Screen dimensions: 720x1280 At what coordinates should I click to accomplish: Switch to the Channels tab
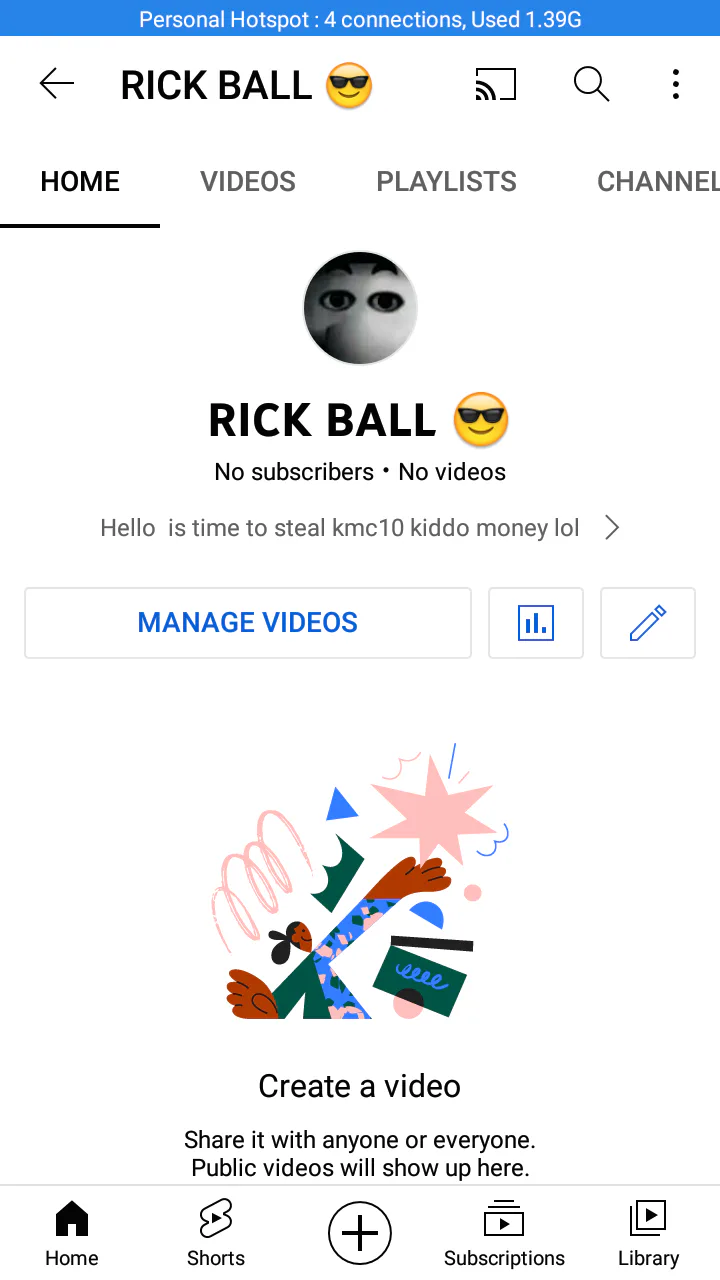[x=658, y=181]
